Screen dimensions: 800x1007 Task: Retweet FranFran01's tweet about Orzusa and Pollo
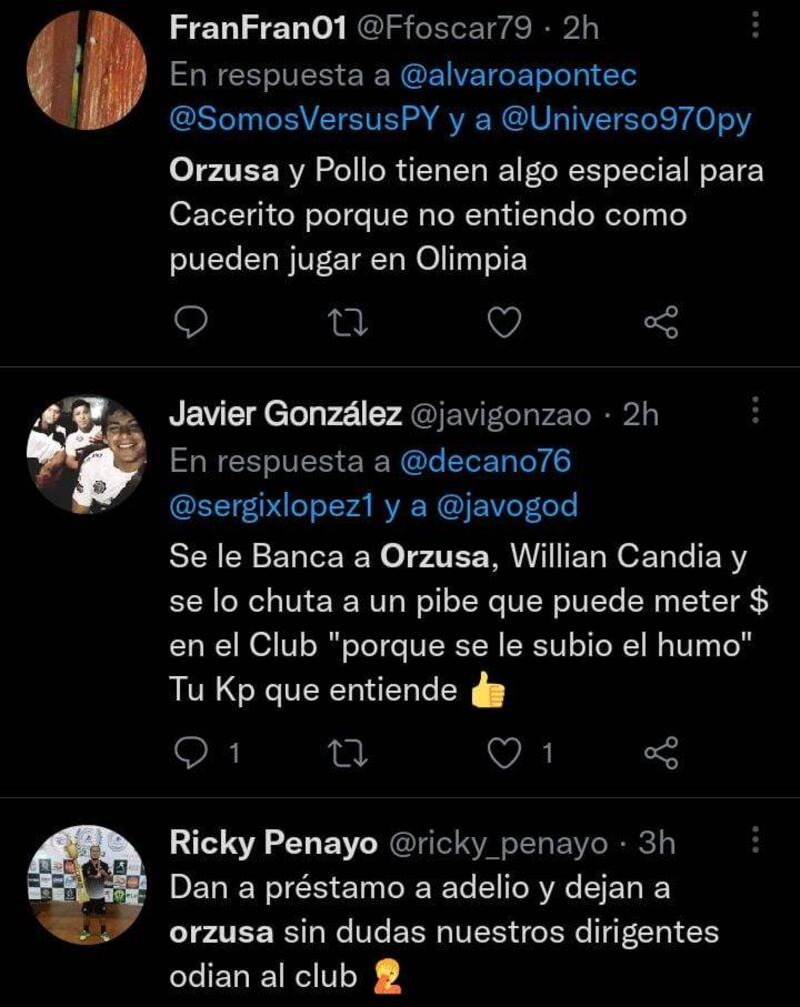tap(345, 322)
